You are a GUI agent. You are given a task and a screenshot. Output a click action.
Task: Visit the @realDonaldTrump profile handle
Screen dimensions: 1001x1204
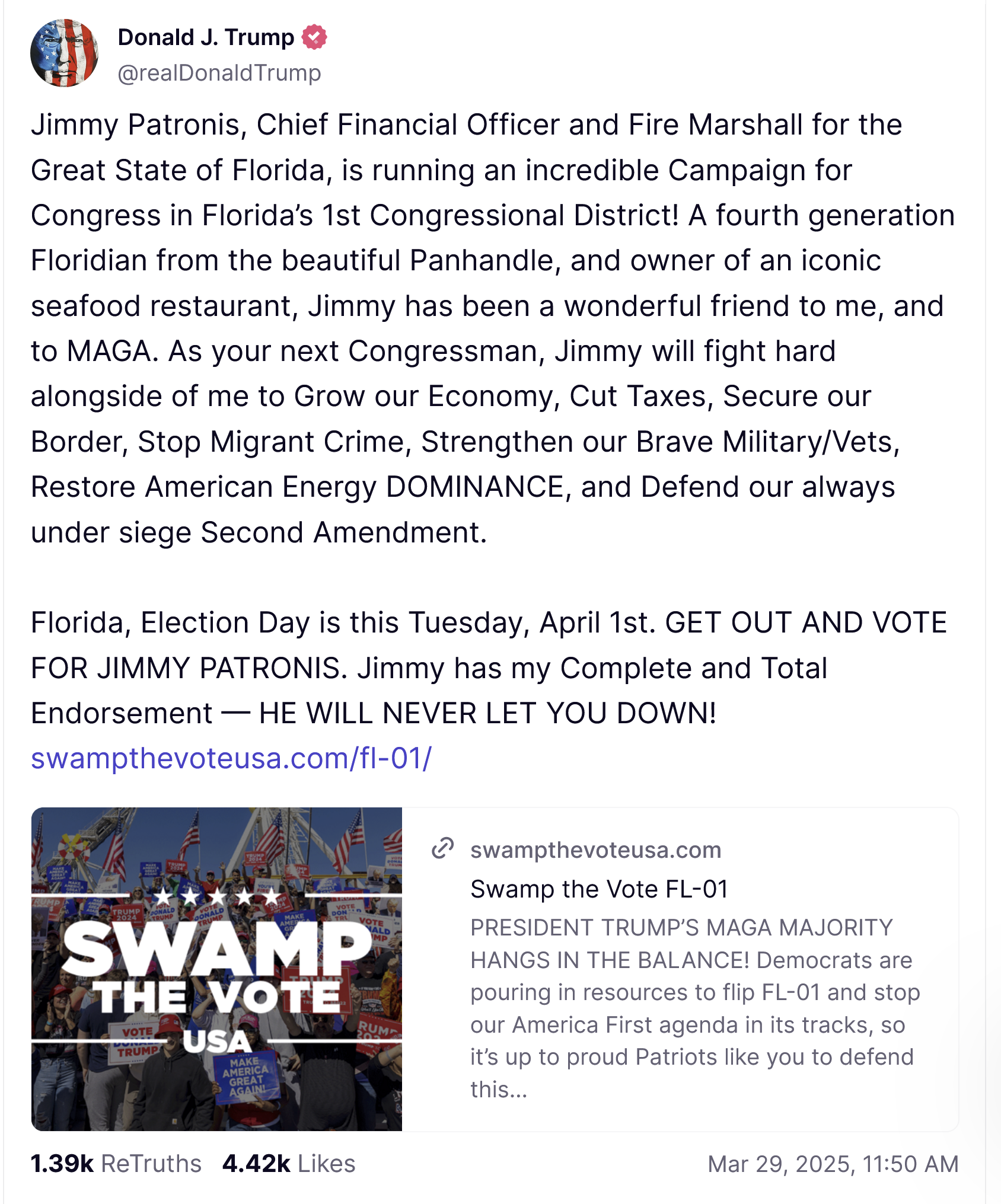[x=219, y=73]
